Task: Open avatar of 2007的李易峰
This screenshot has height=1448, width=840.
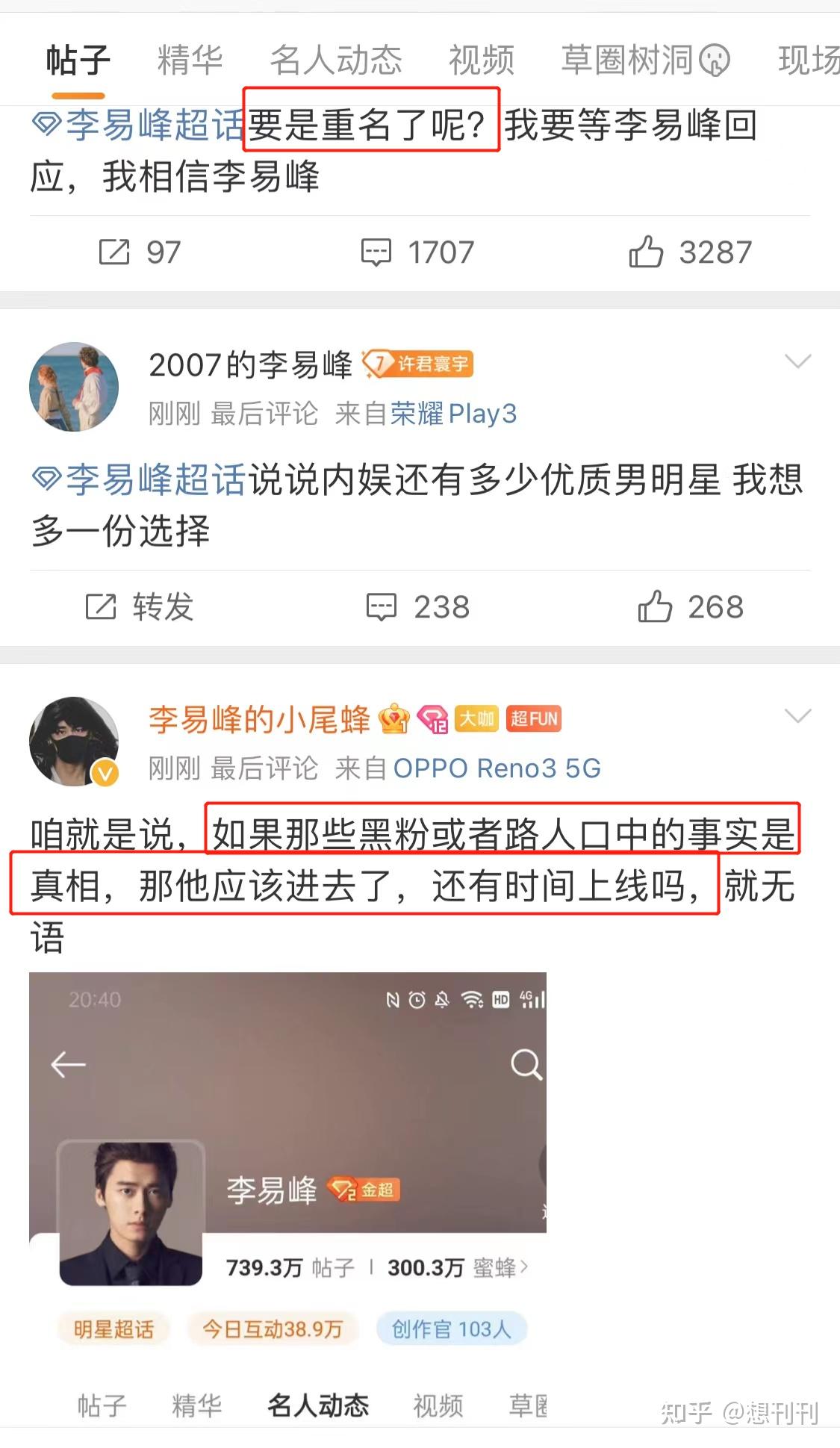Action: tap(74, 387)
